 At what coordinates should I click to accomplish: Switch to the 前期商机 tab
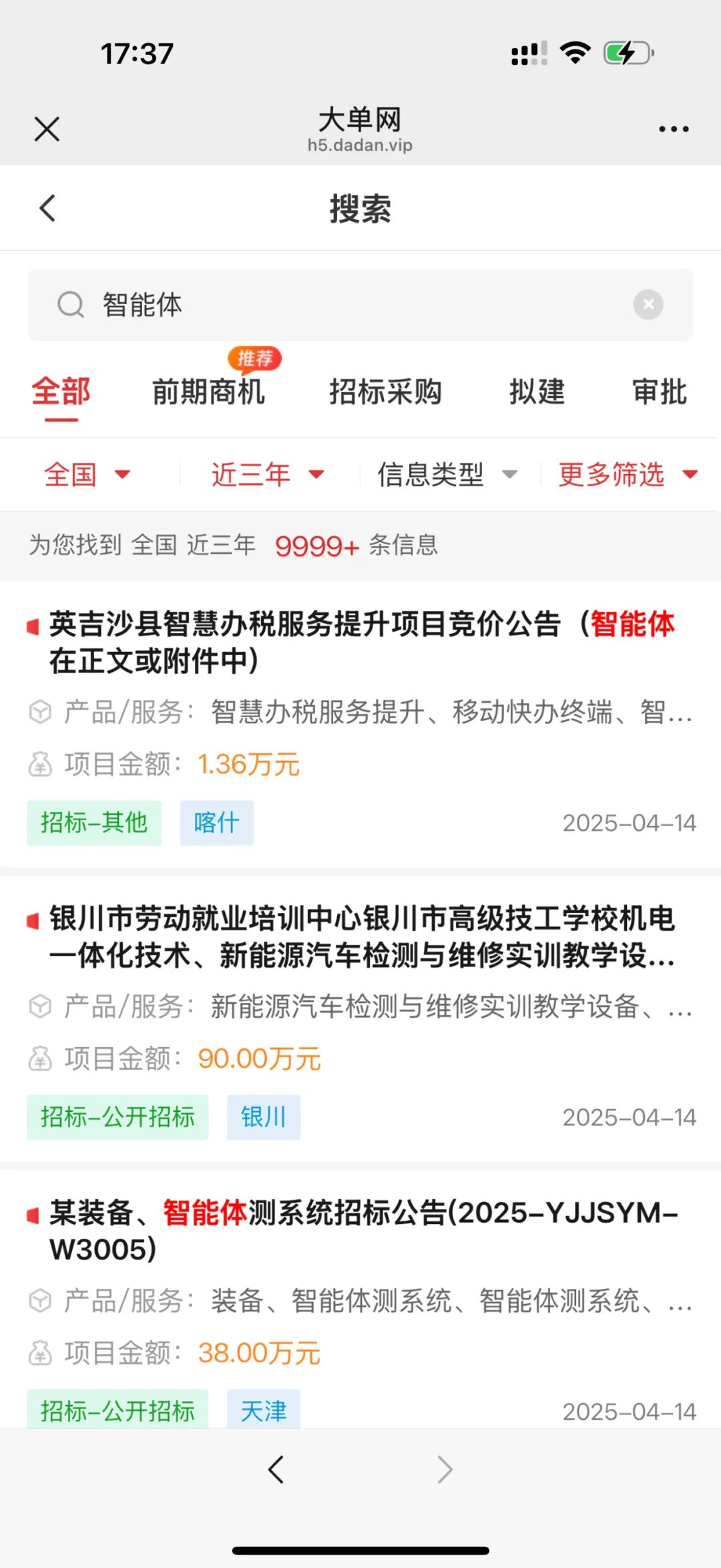pyautogui.click(x=208, y=392)
